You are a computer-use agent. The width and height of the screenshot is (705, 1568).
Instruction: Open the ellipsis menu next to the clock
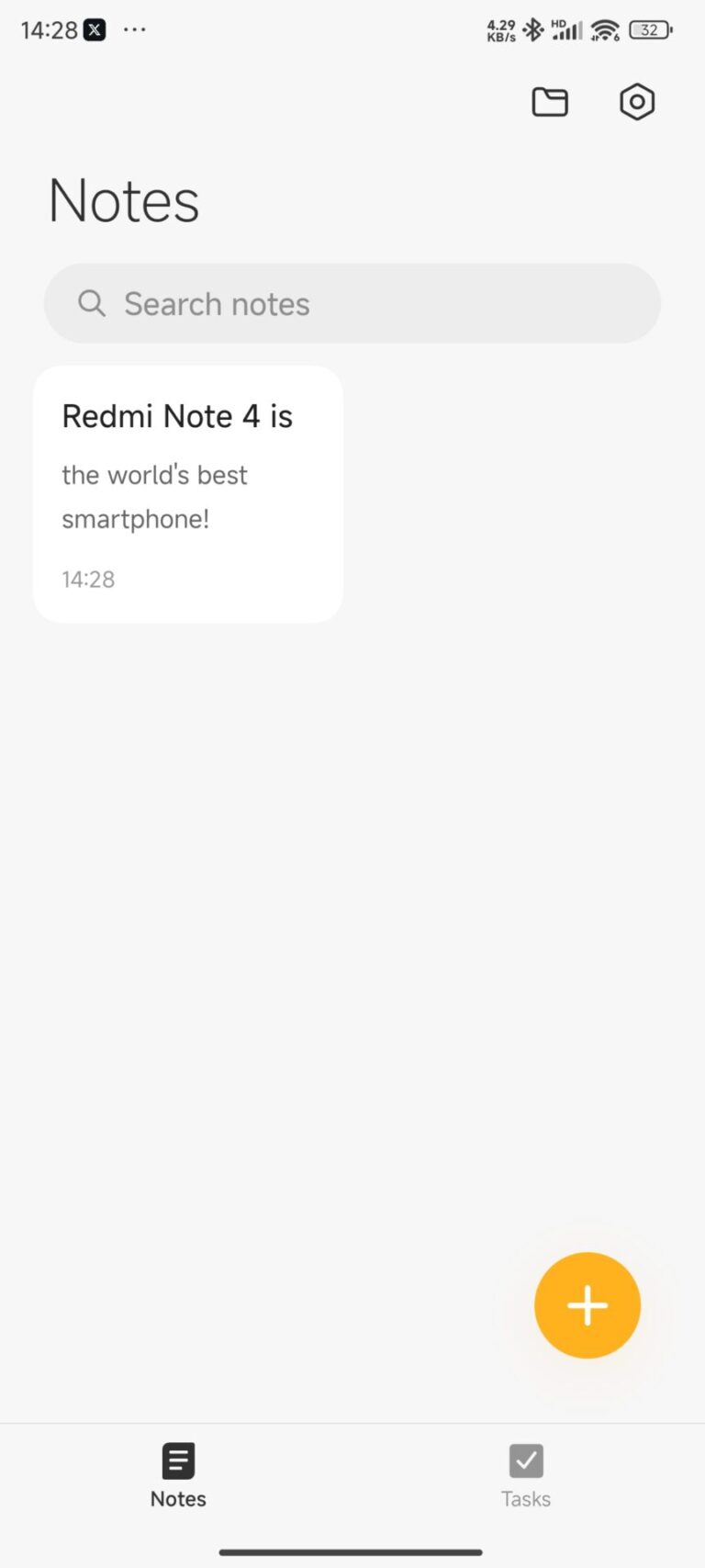[134, 30]
